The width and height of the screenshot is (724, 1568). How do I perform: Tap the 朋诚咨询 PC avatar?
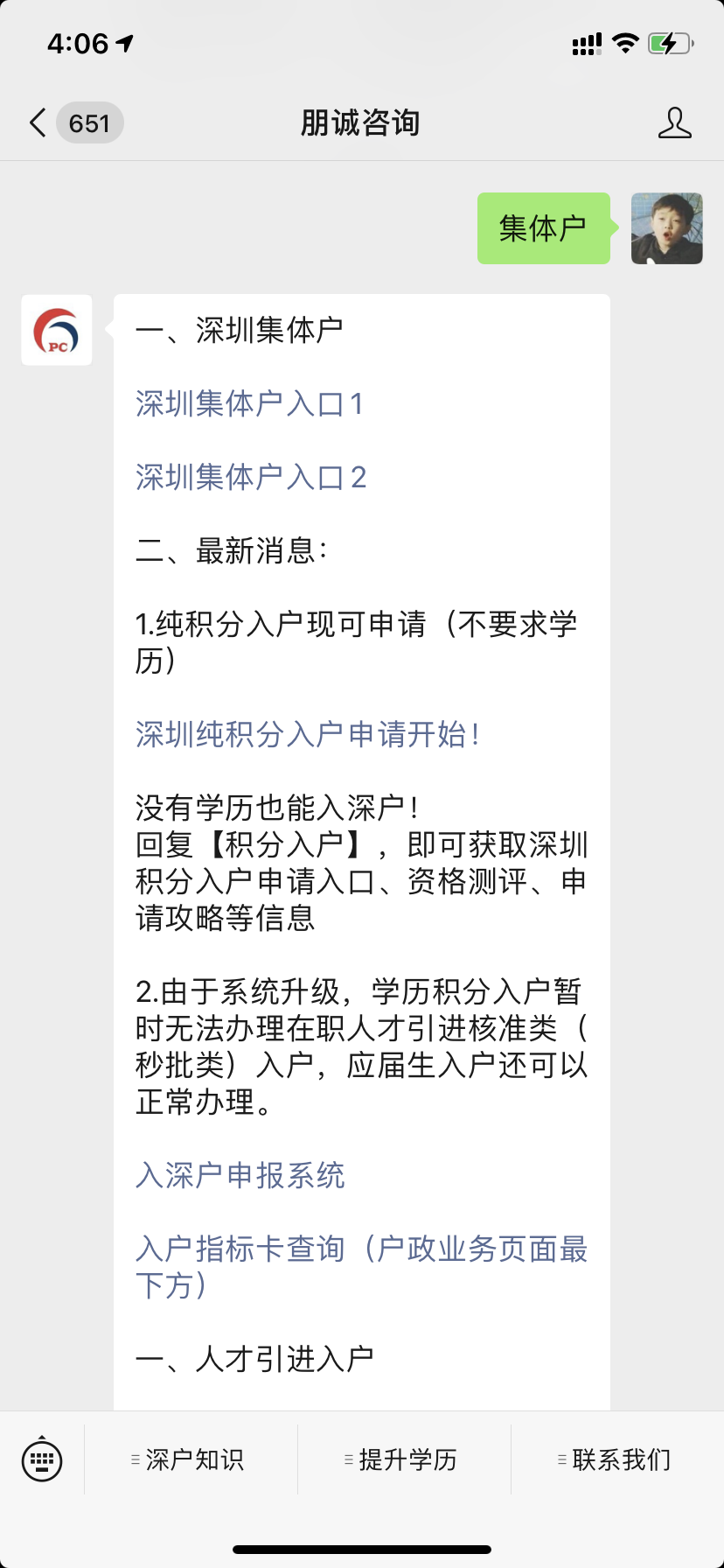click(x=57, y=330)
